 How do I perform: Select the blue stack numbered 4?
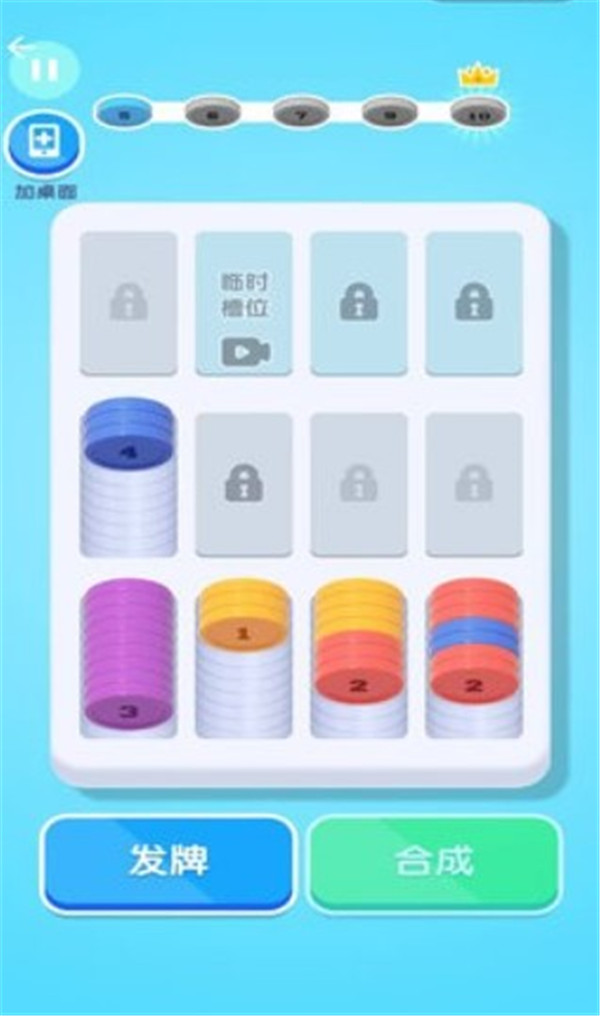(128, 477)
